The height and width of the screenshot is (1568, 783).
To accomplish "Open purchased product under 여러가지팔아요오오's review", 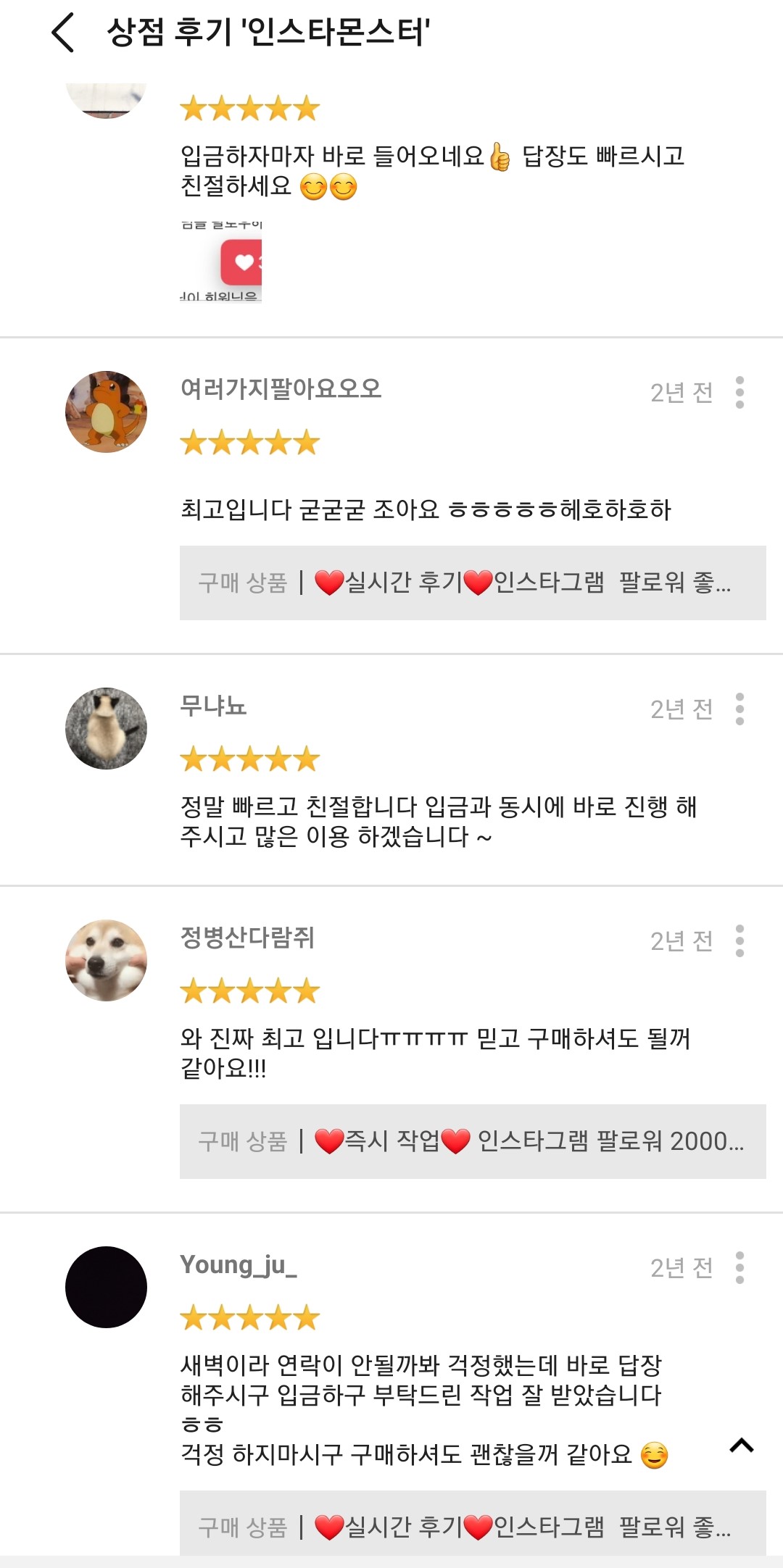I will [x=472, y=583].
